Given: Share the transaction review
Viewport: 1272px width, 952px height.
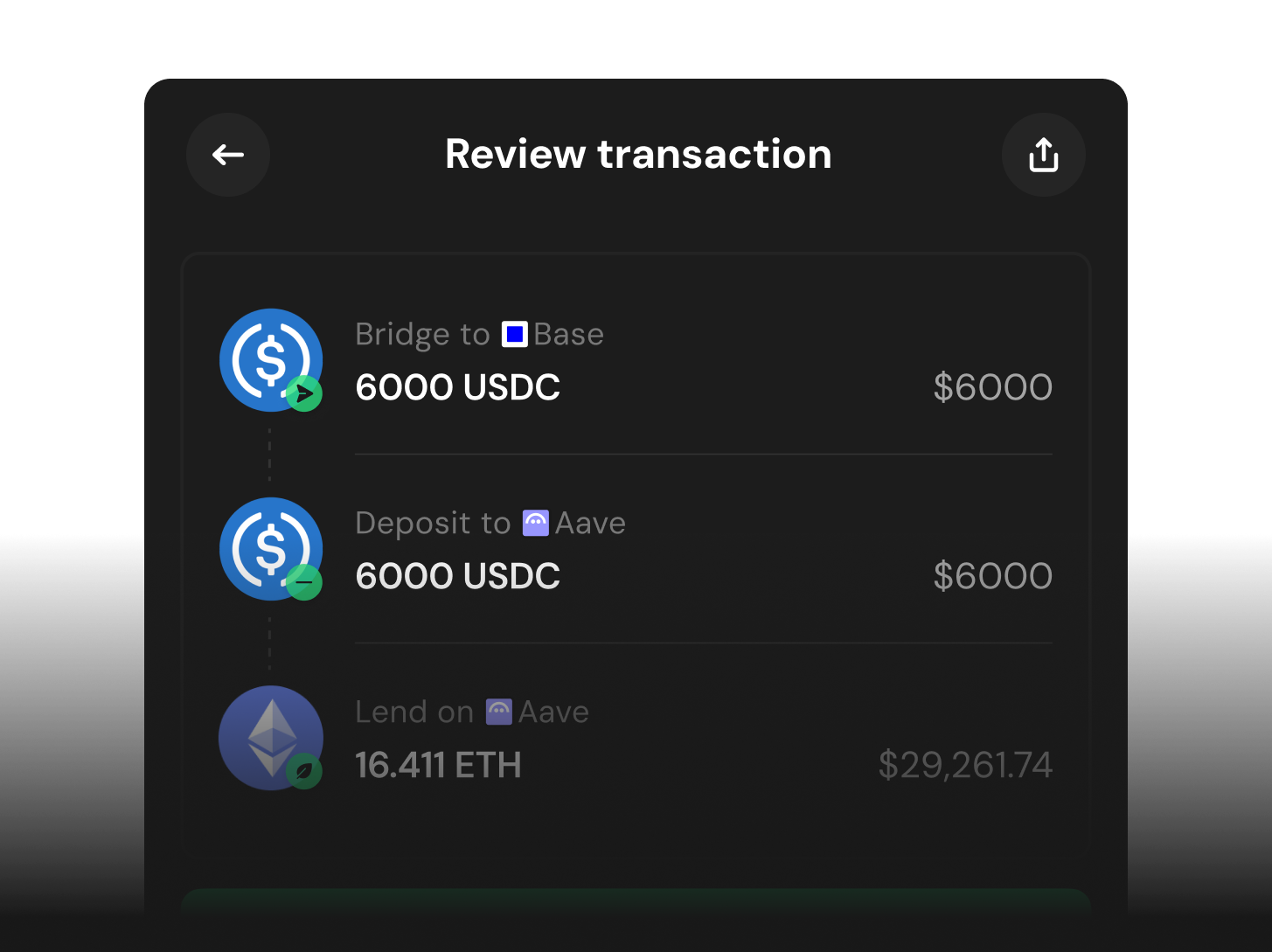Looking at the screenshot, I should coord(1043,155).
